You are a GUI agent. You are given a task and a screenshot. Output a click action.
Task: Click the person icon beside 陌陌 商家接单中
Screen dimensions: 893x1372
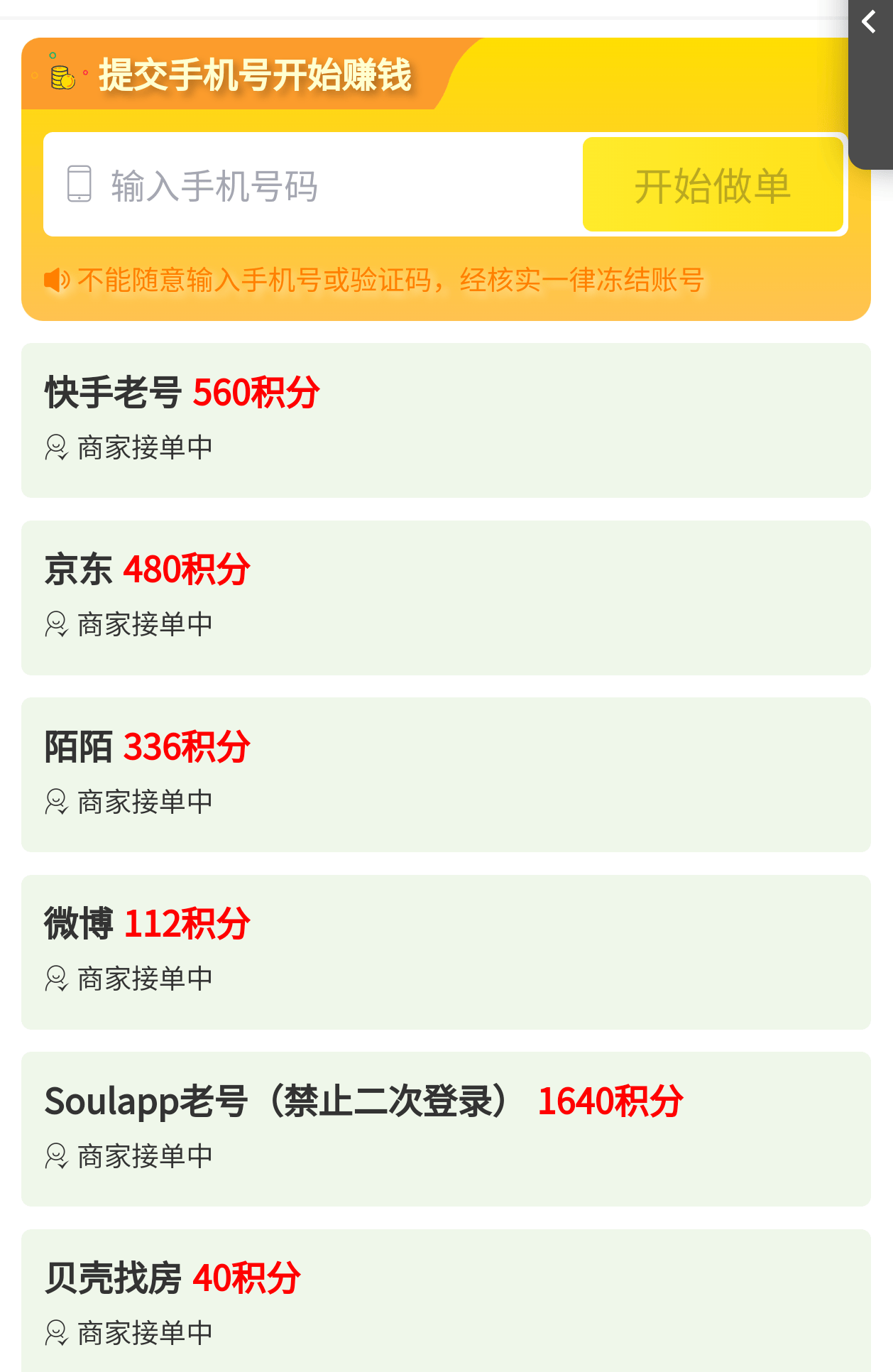[55, 801]
